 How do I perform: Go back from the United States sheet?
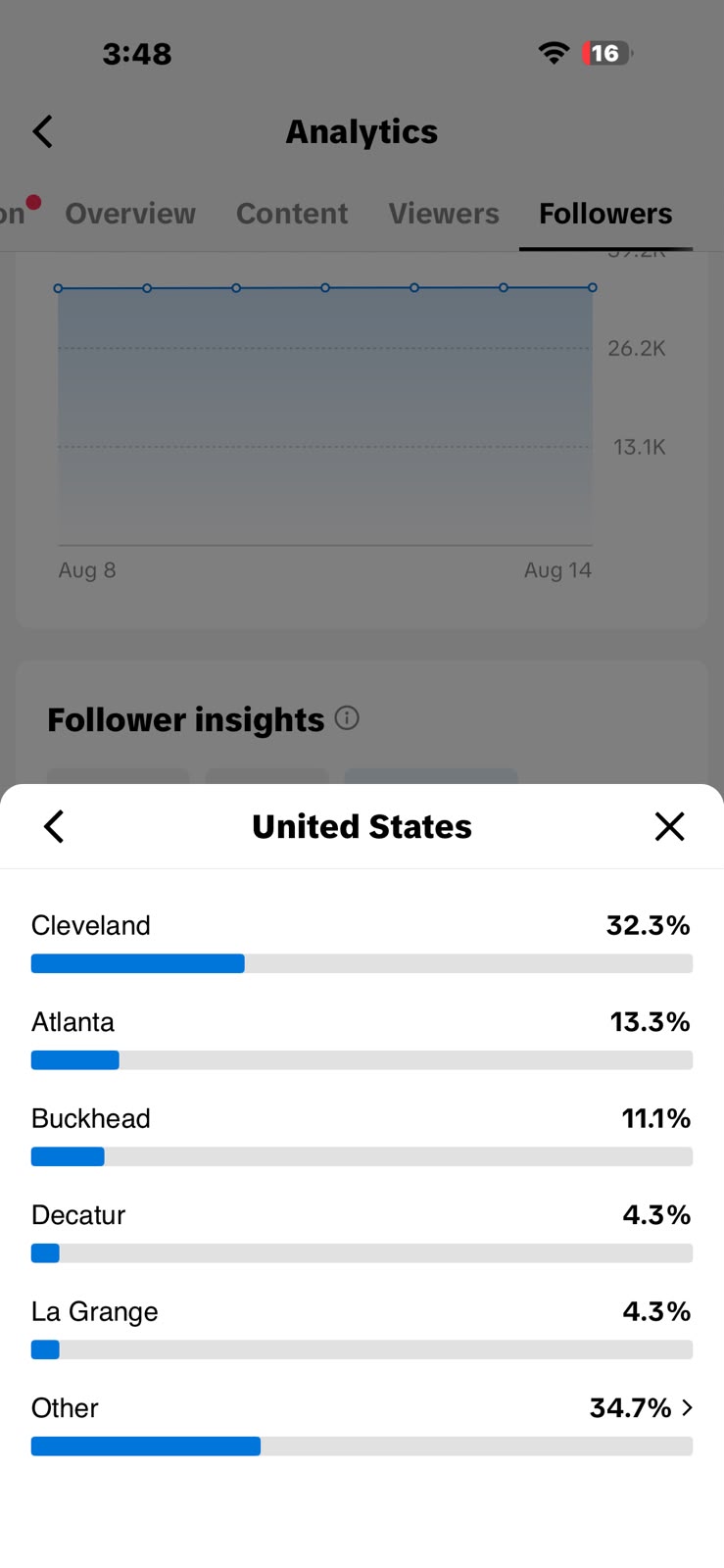55,826
